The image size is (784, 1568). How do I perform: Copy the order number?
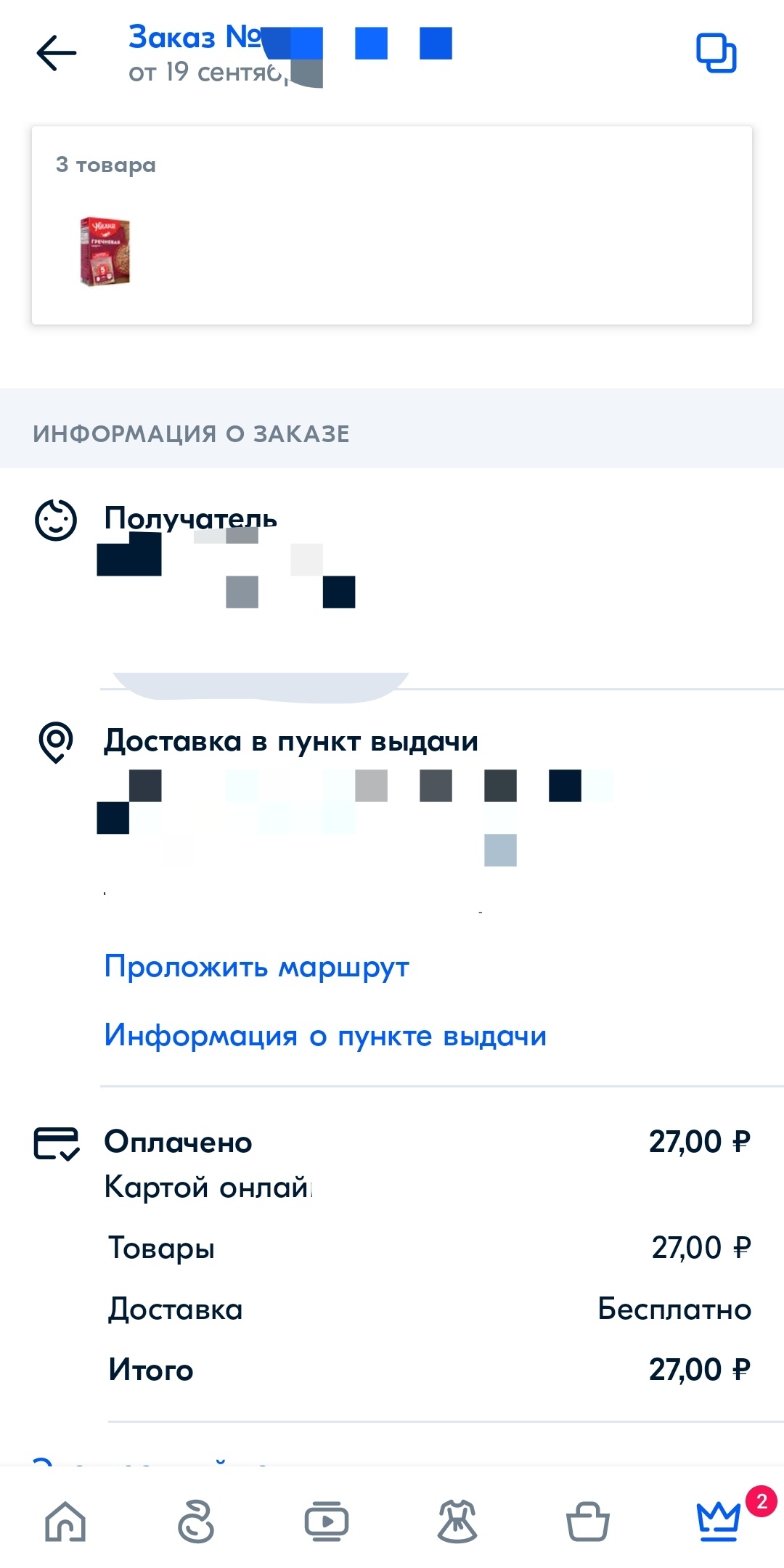coord(716,53)
